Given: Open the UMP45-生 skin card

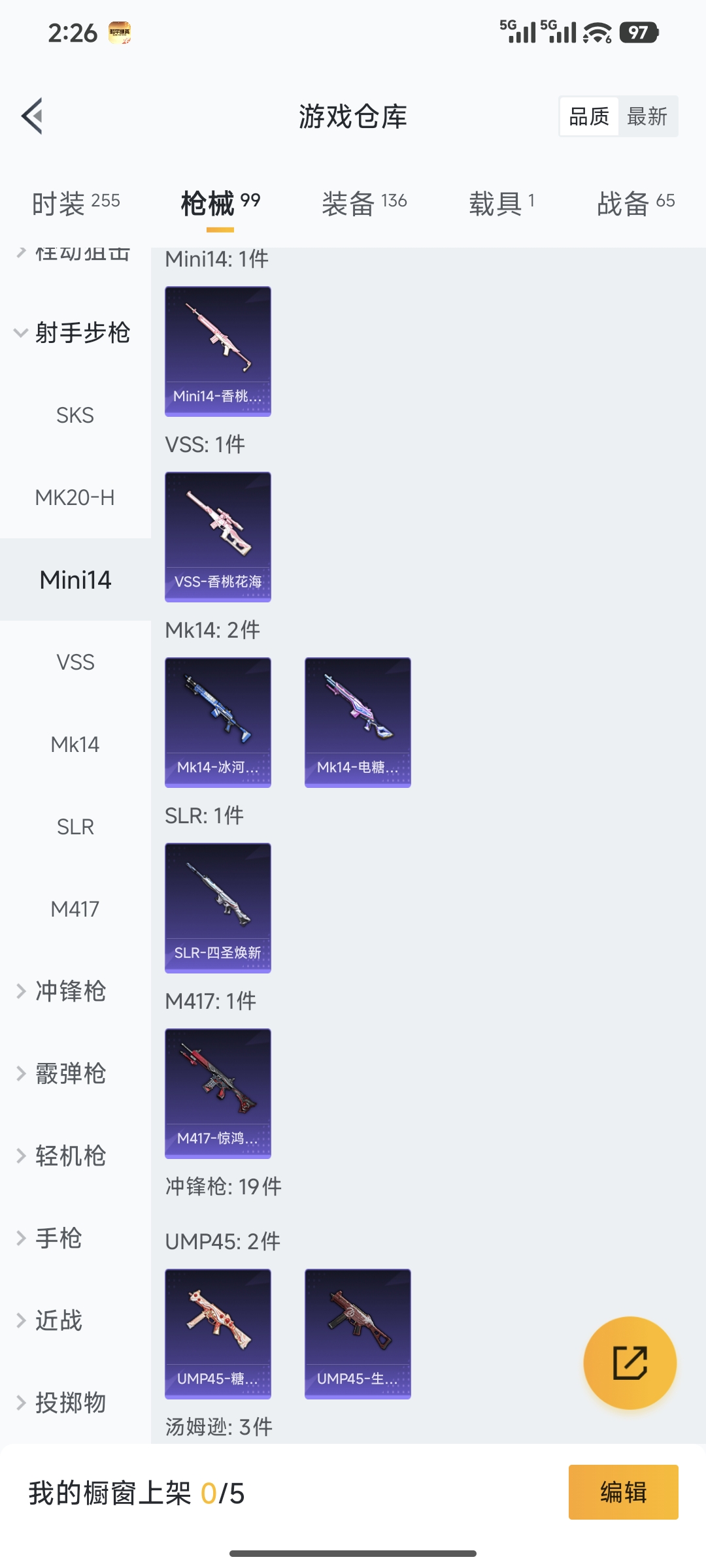Looking at the screenshot, I should pos(358,1335).
